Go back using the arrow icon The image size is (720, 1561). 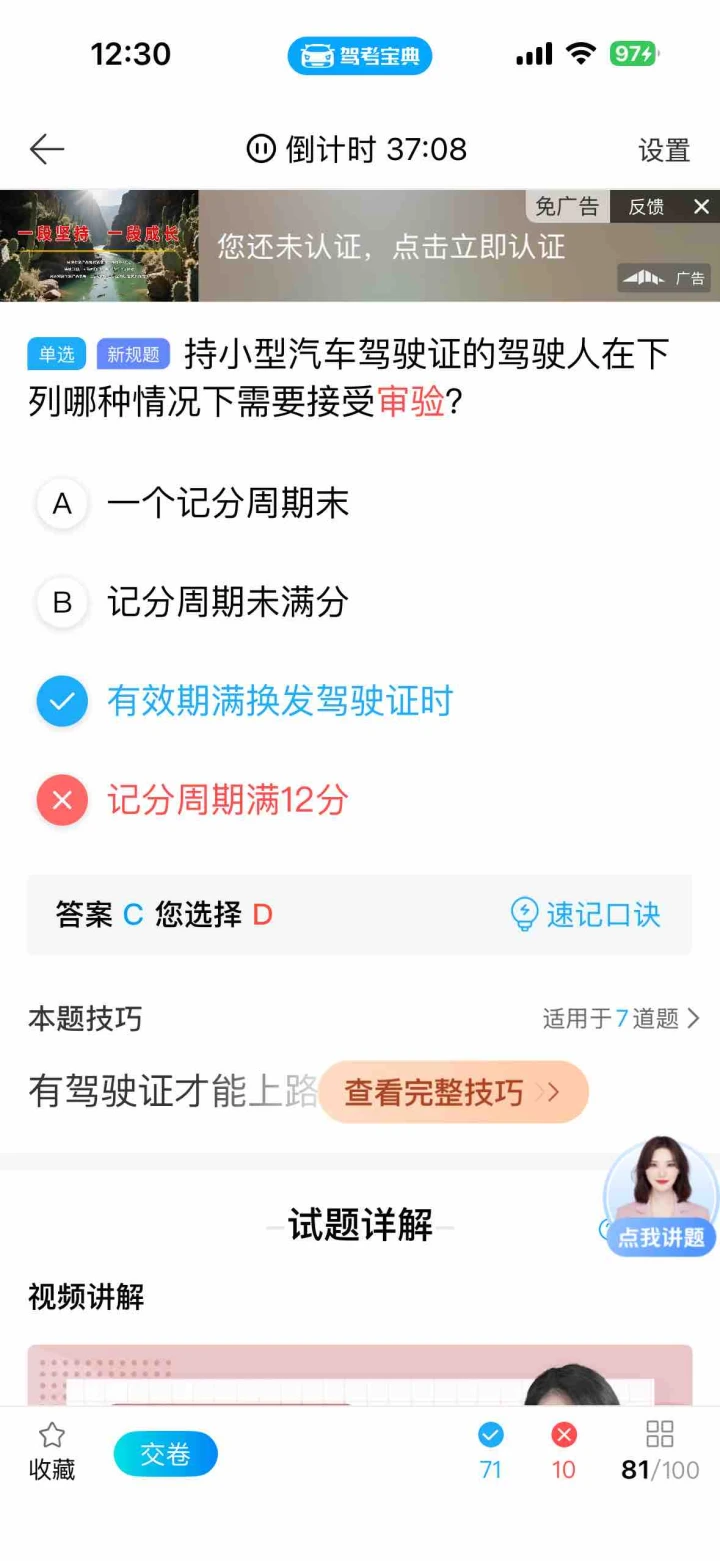(x=47, y=150)
